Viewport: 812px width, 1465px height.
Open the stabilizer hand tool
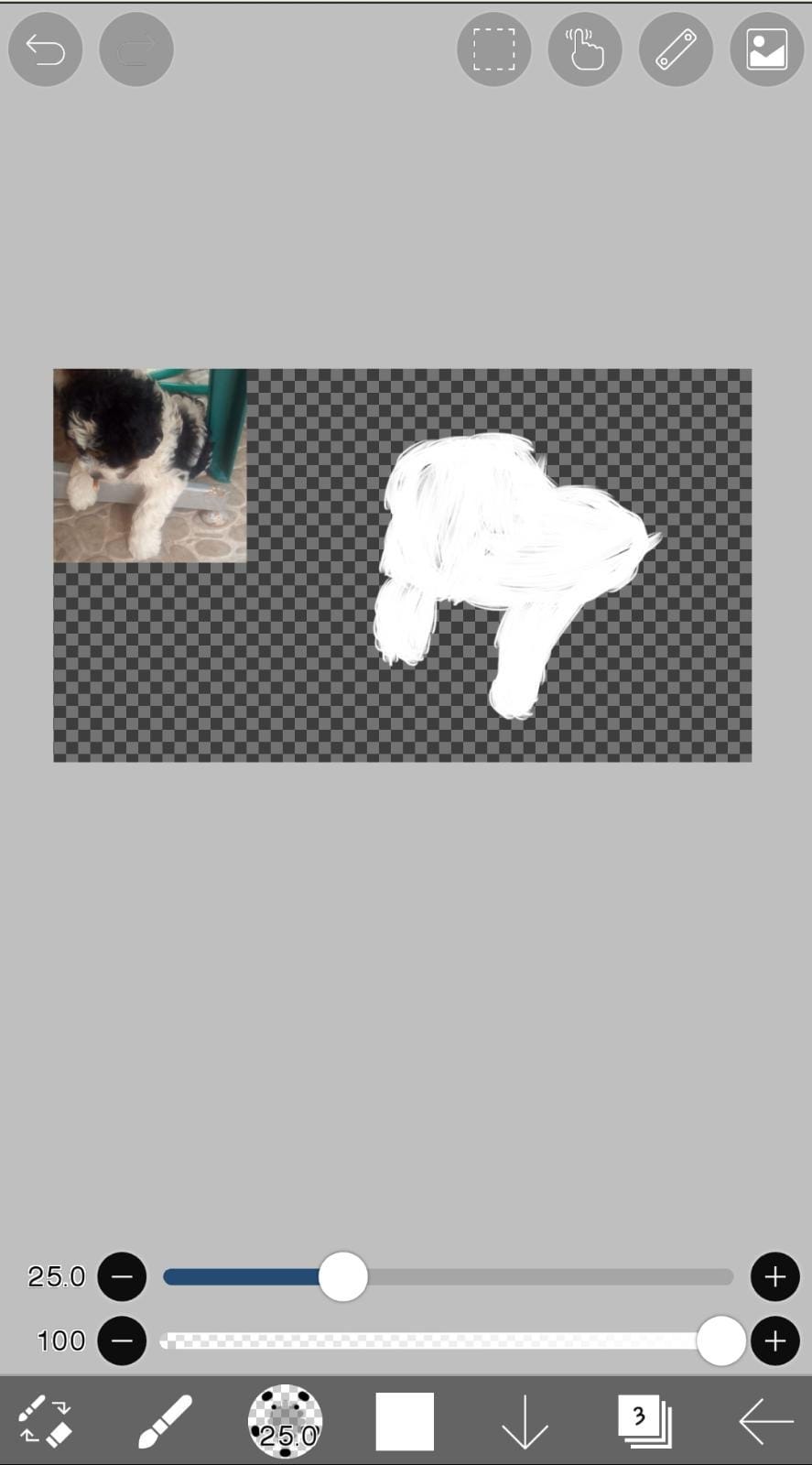click(584, 49)
